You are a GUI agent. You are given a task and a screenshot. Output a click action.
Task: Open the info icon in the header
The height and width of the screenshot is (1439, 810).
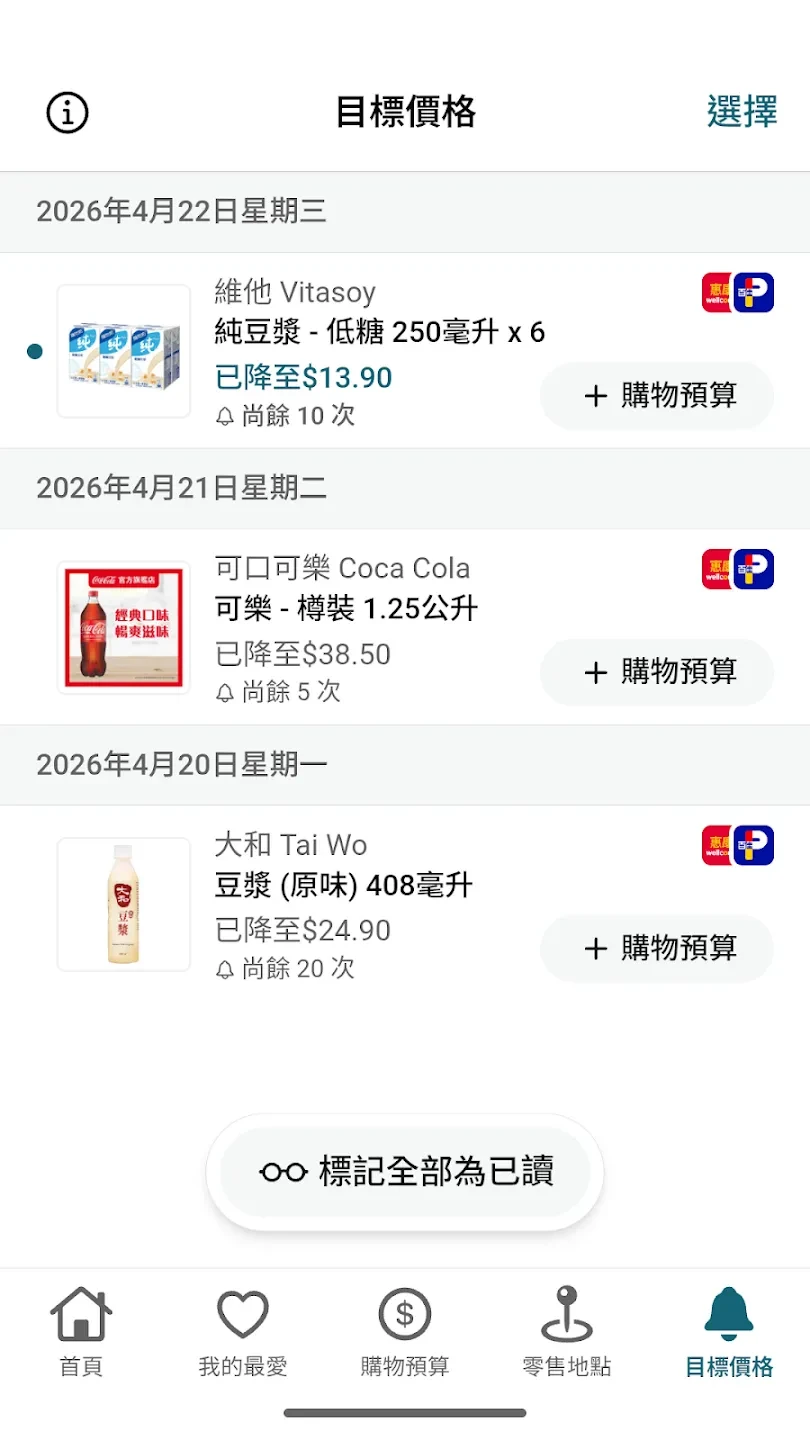coord(68,113)
